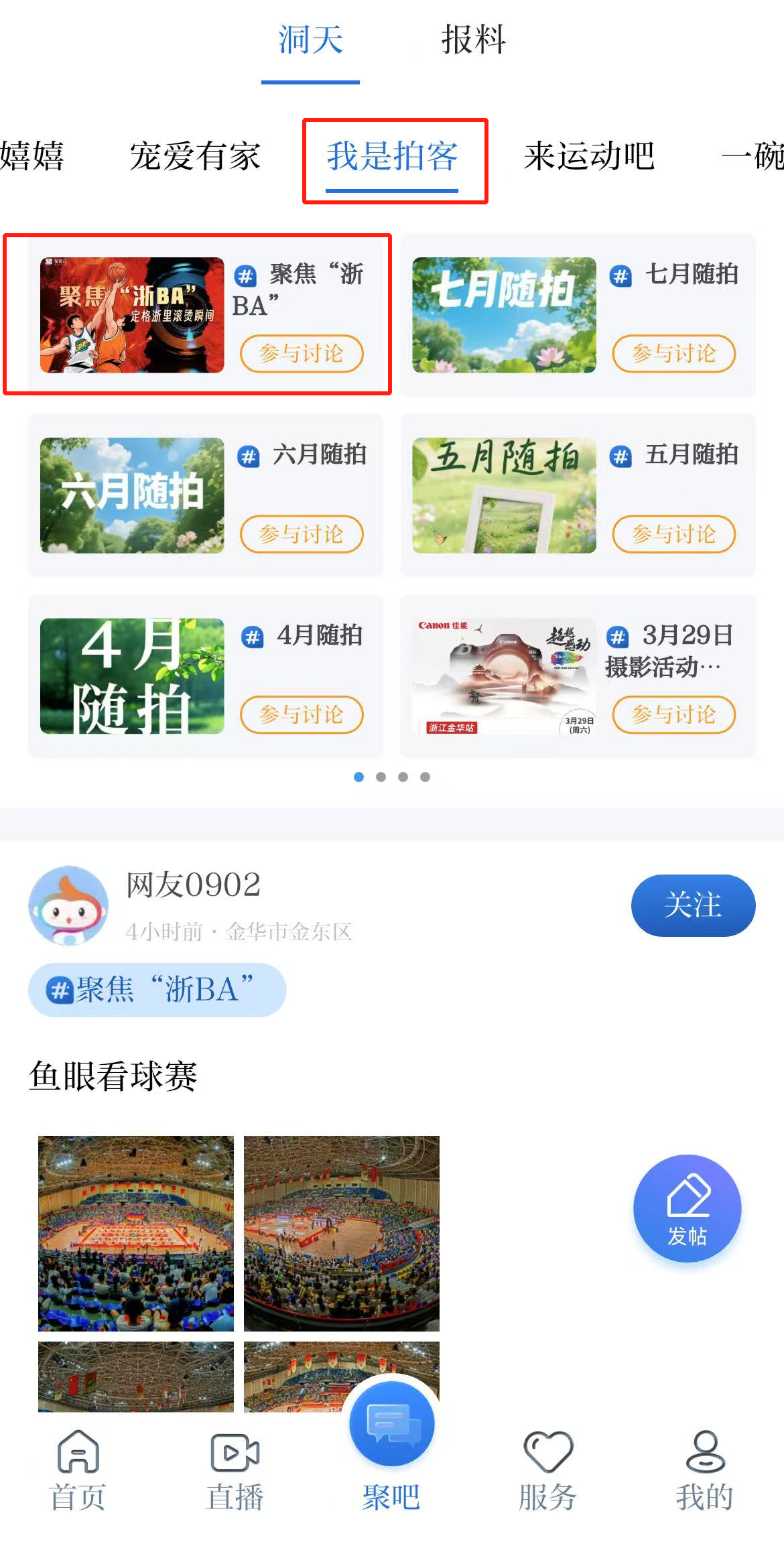Image resolution: width=784 pixels, height=1552 pixels.
Task: Open the 服务 tab
Action: pos(547,1470)
